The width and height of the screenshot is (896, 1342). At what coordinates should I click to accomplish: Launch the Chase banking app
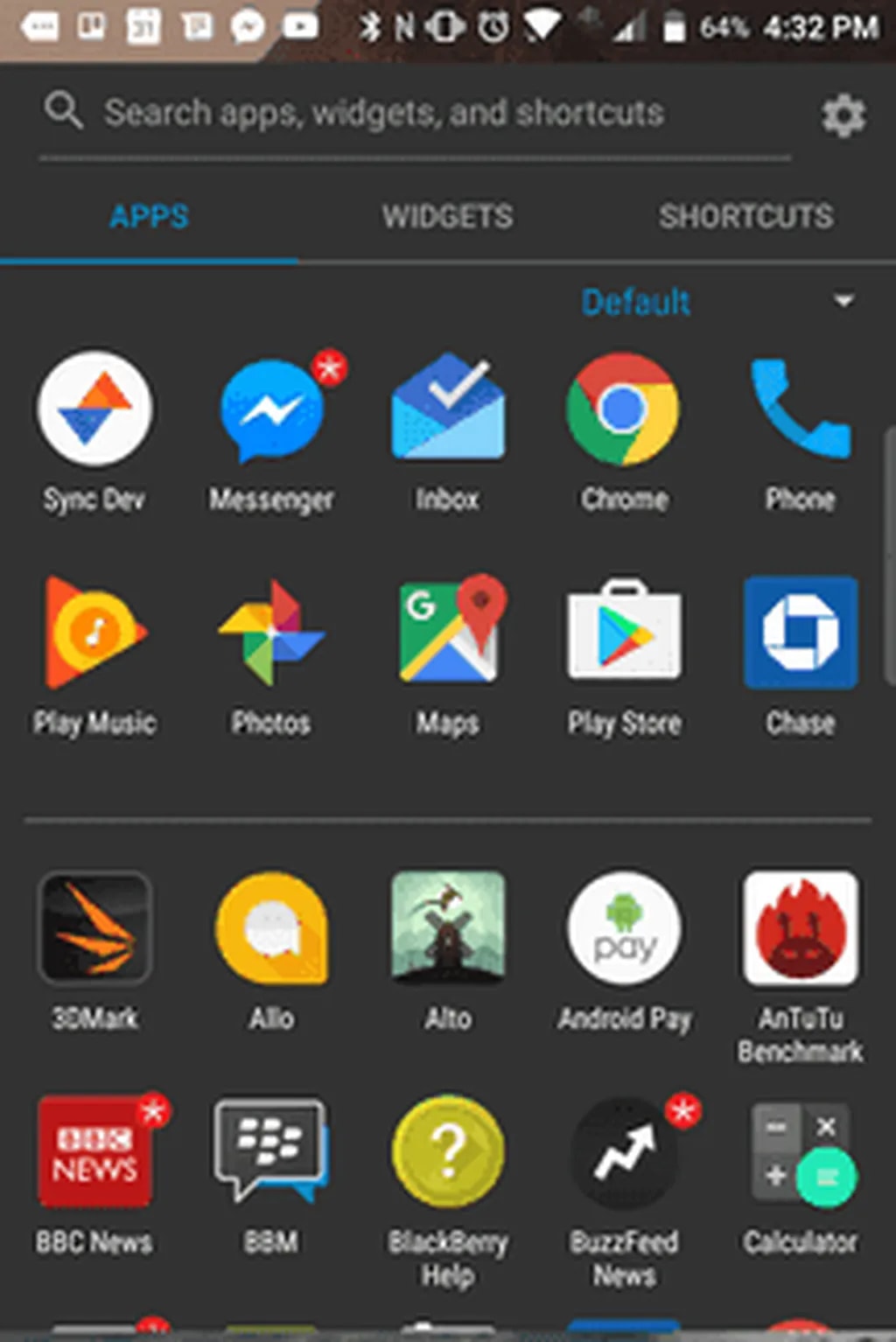pos(799,632)
